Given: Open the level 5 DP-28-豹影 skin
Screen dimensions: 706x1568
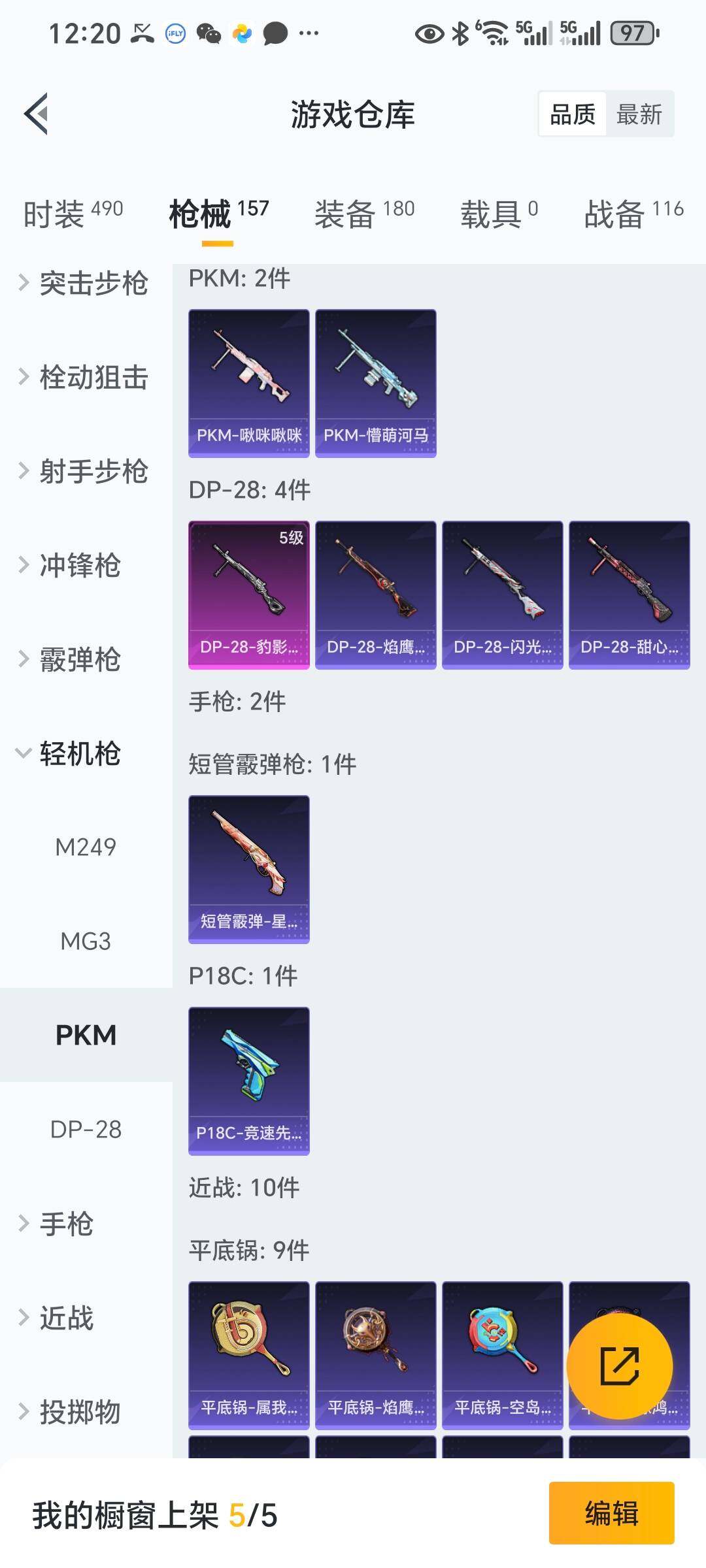Looking at the screenshot, I should click(248, 595).
